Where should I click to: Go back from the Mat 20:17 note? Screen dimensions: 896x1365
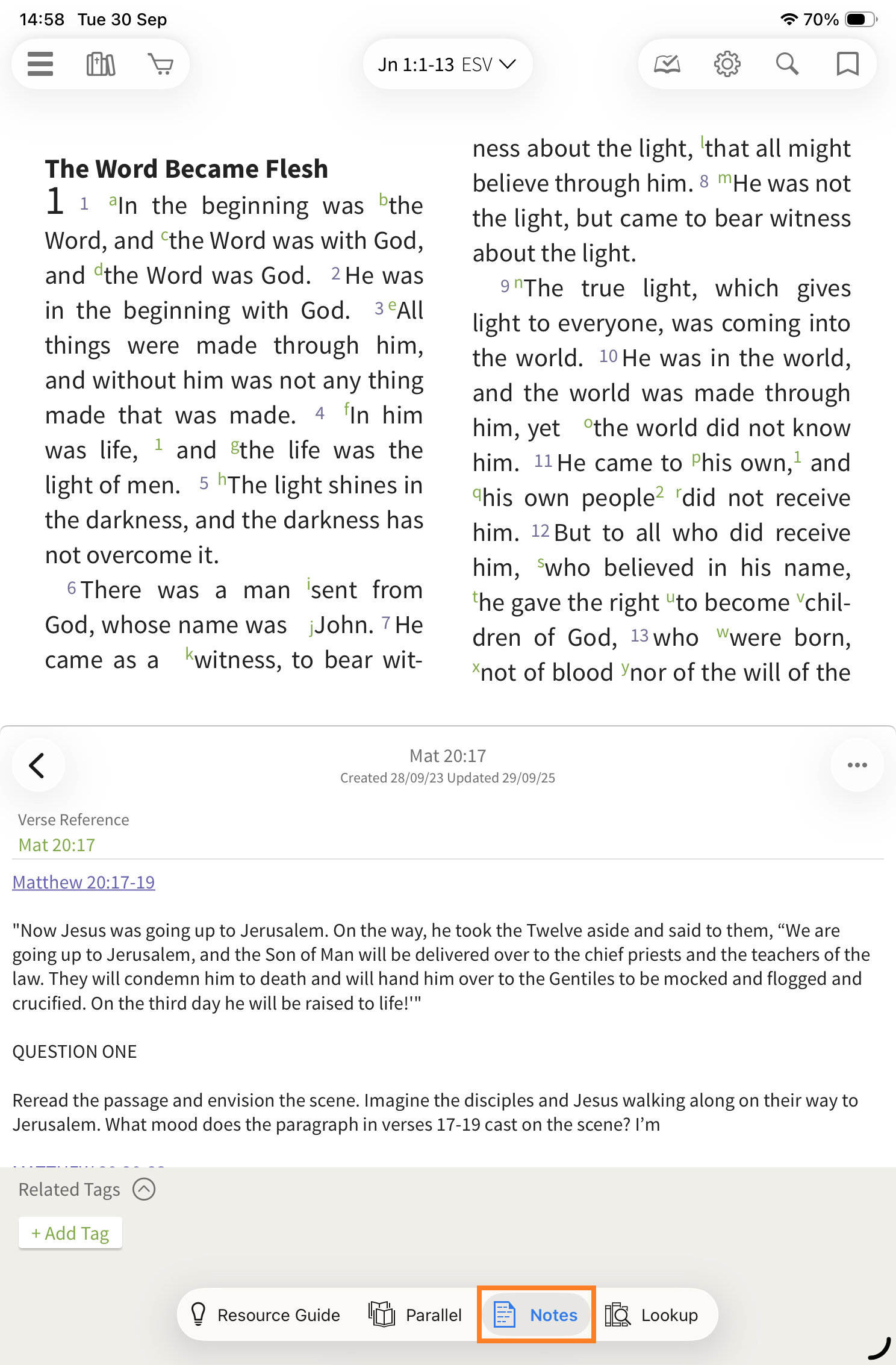coord(37,765)
